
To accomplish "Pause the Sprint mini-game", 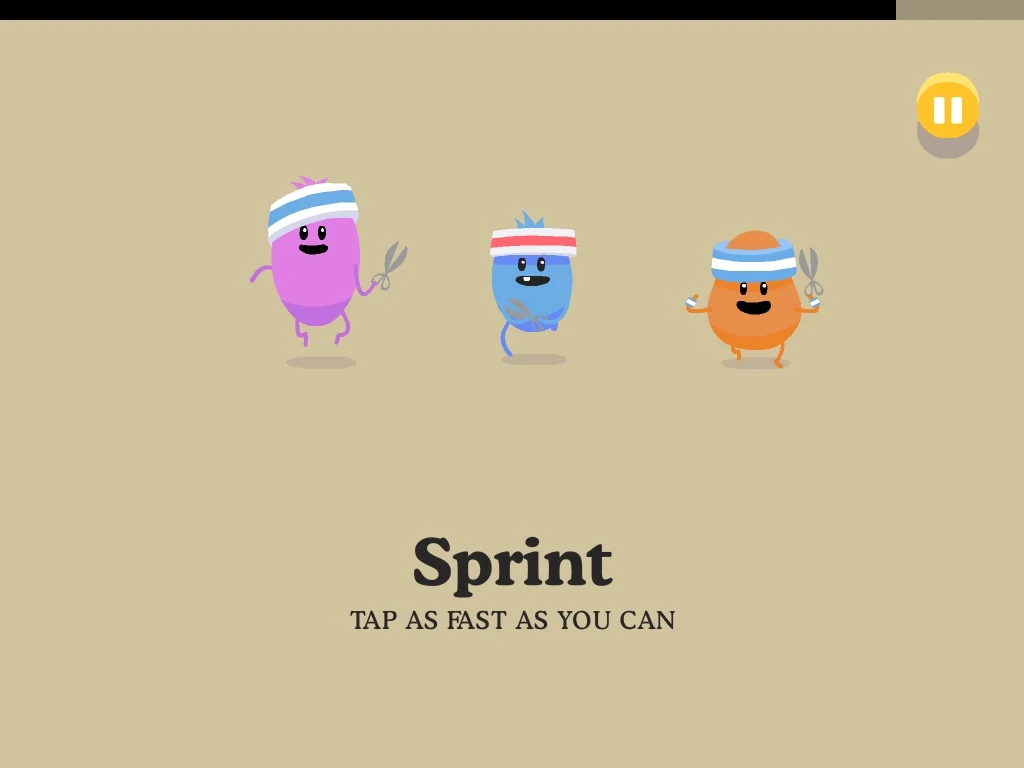I will click(x=948, y=106).
